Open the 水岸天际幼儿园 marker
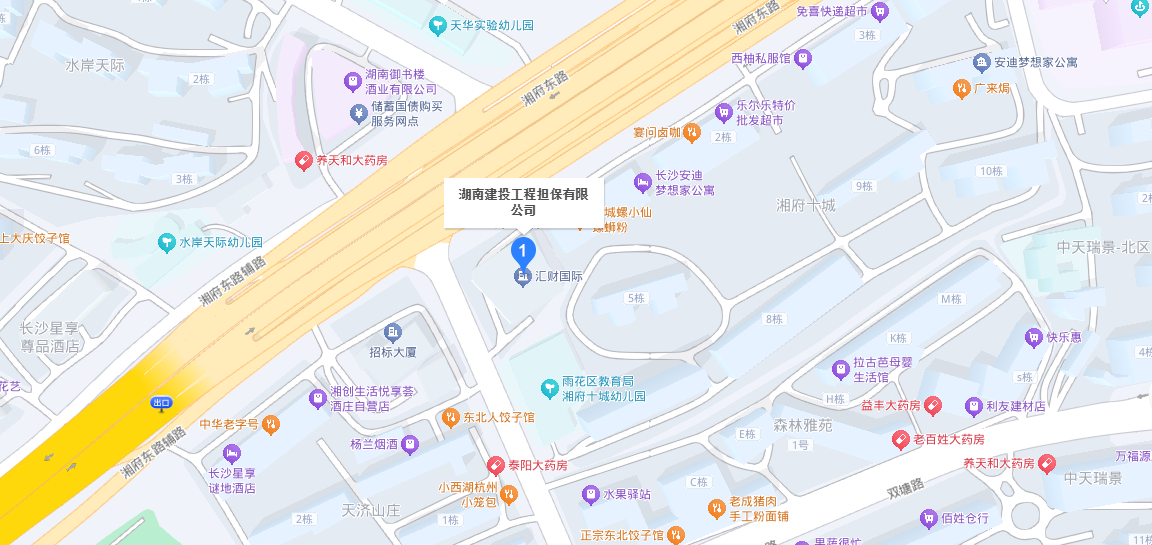Viewport: 1152px width, 545px height. tap(167, 242)
